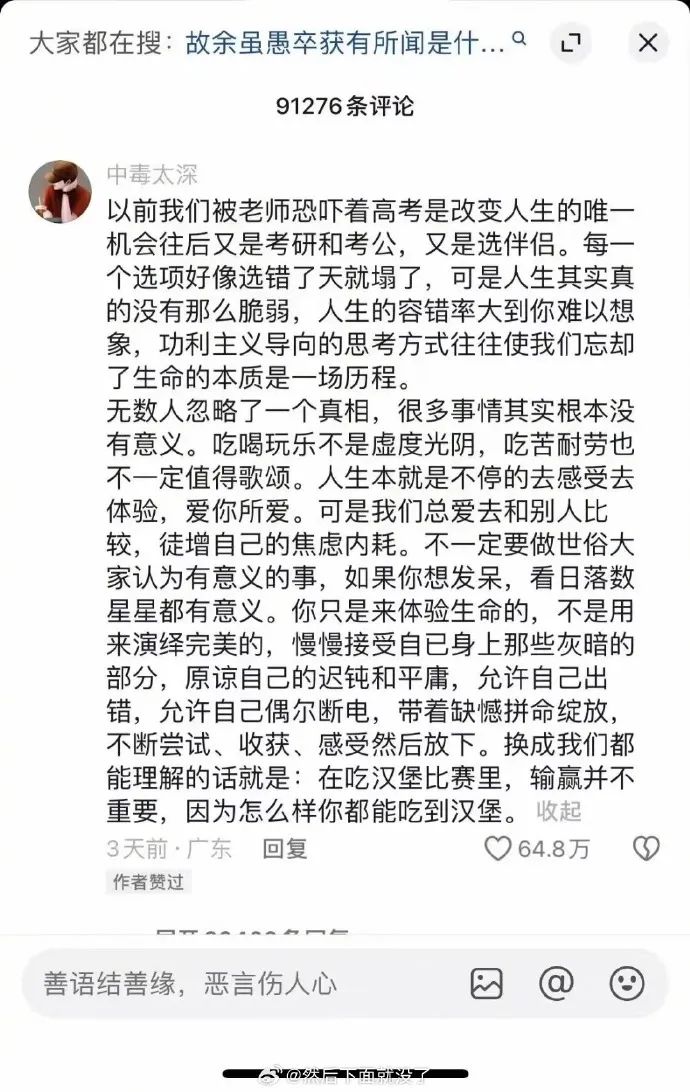The image size is (690, 1092).
Task: Mention someone with the @ icon
Action: pyautogui.click(x=556, y=983)
